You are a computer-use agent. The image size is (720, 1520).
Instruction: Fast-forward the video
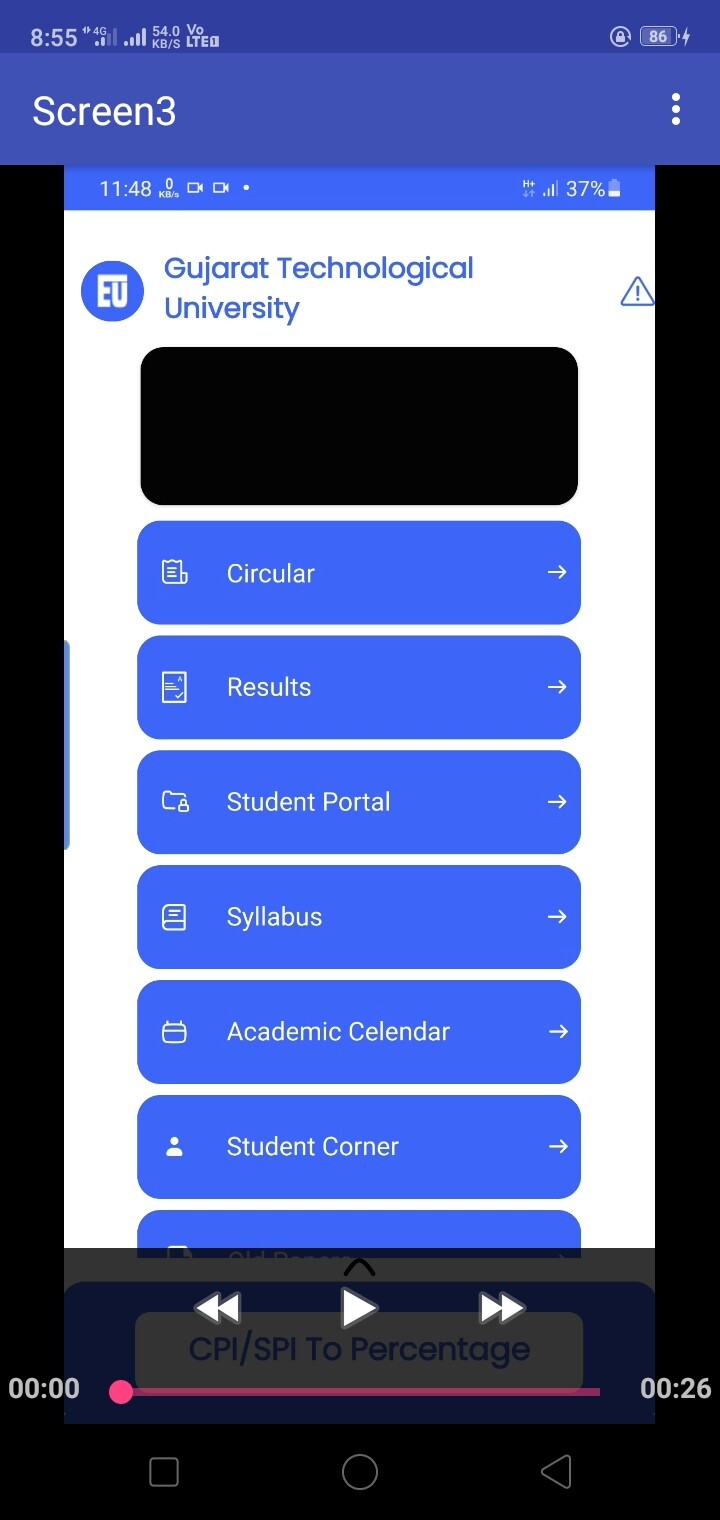(x=501, y=1308)
